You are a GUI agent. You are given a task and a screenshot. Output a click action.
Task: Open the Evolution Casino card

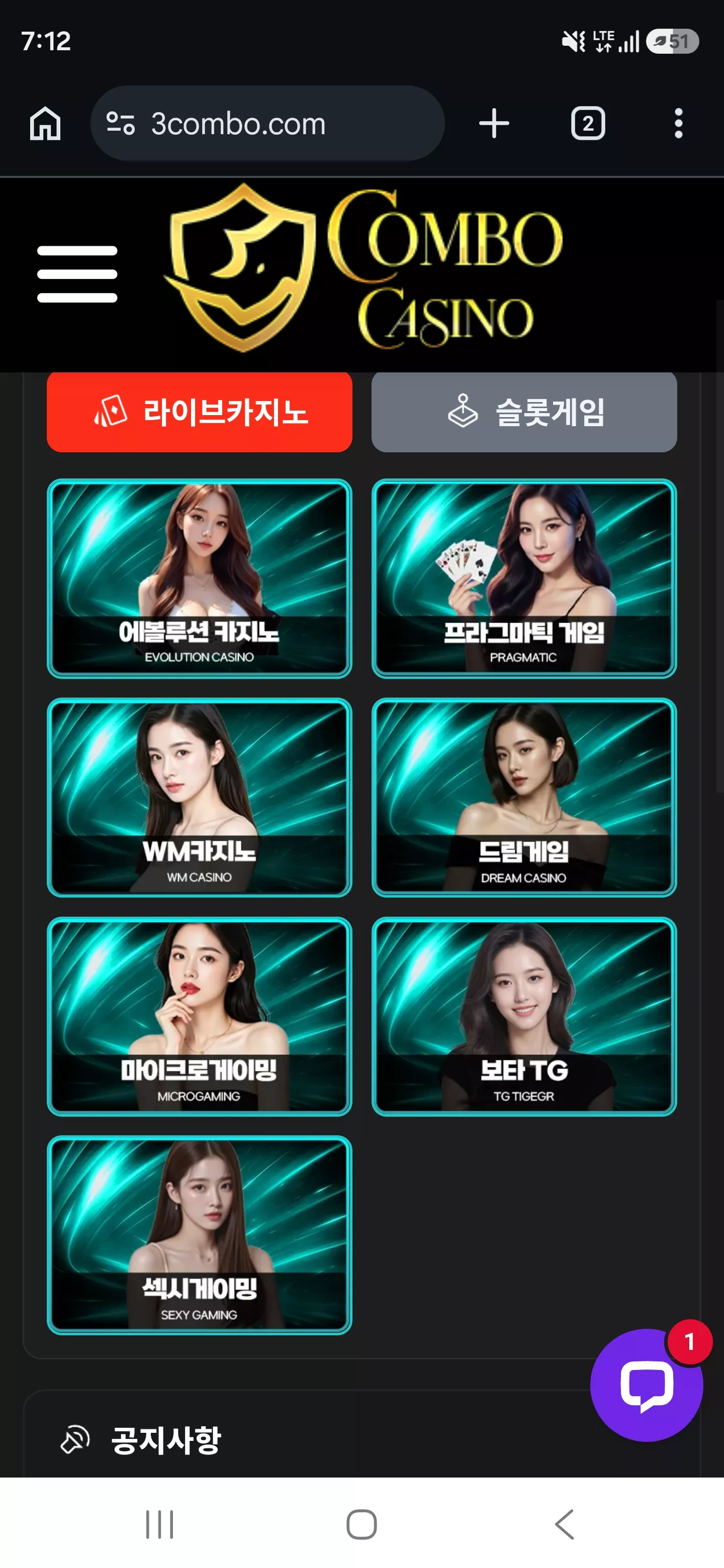[199, 578]
